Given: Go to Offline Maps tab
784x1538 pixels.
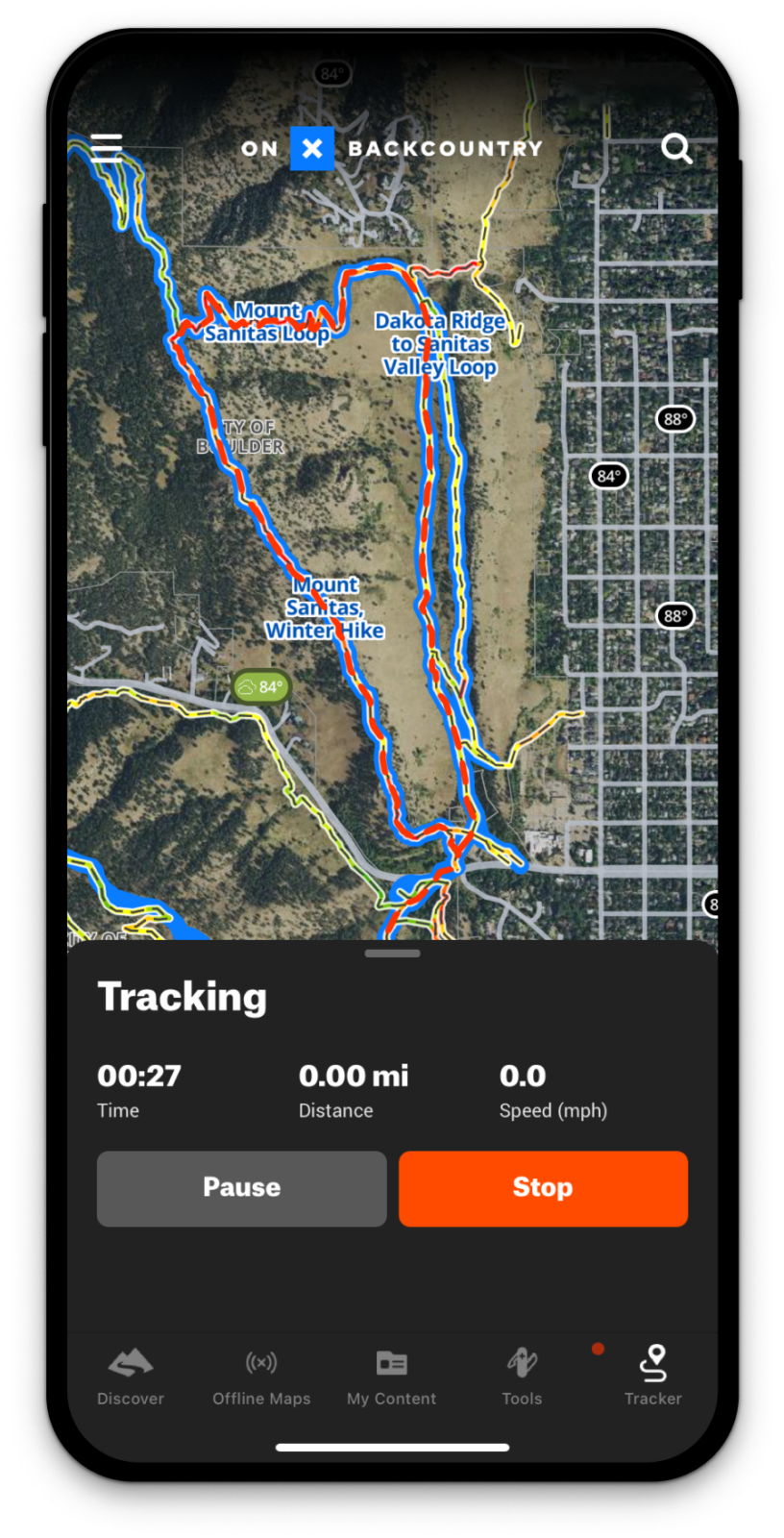Looking at the screenshot, I should pyautogui.click(x=261, y=1377).
